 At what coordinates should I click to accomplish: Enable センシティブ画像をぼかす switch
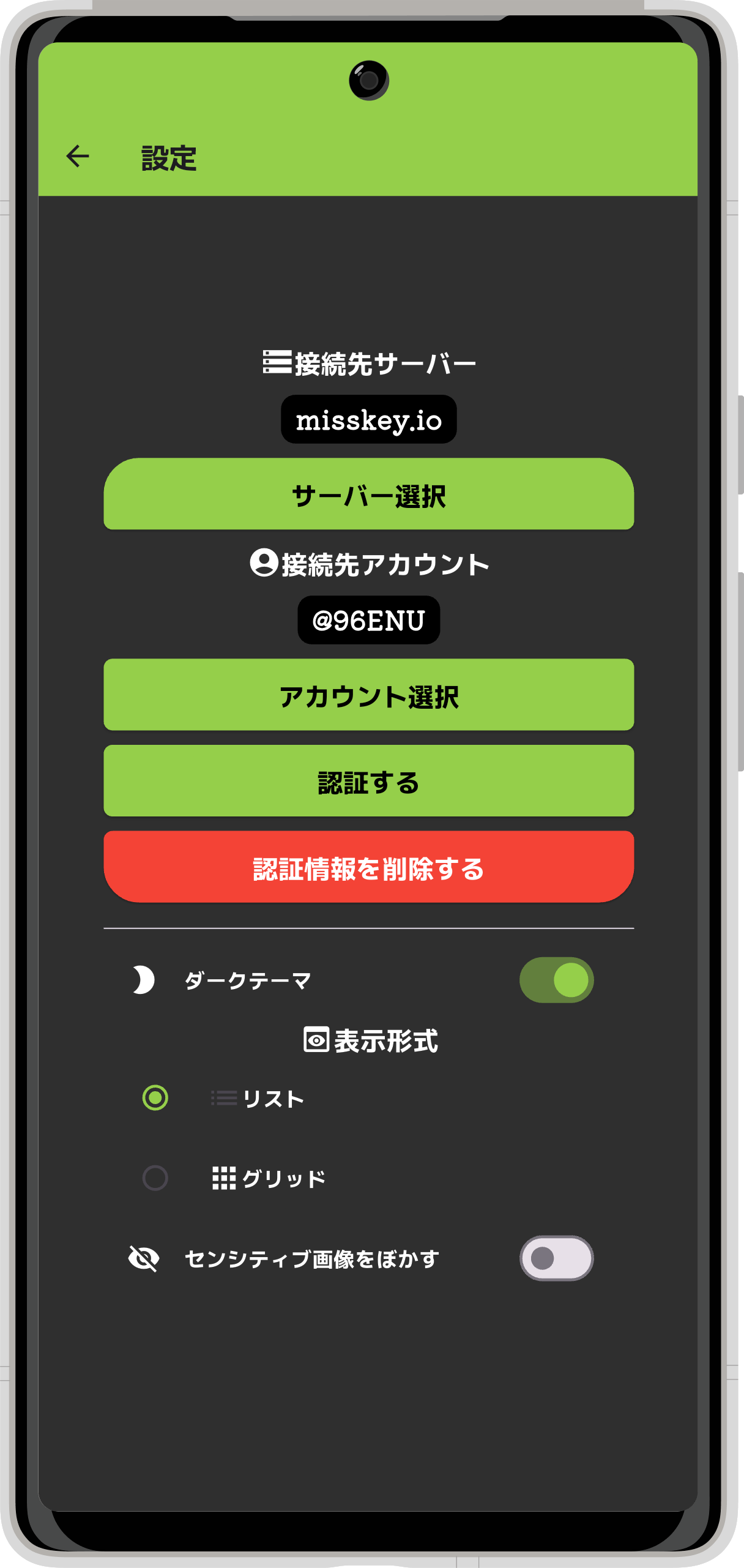556,1258
